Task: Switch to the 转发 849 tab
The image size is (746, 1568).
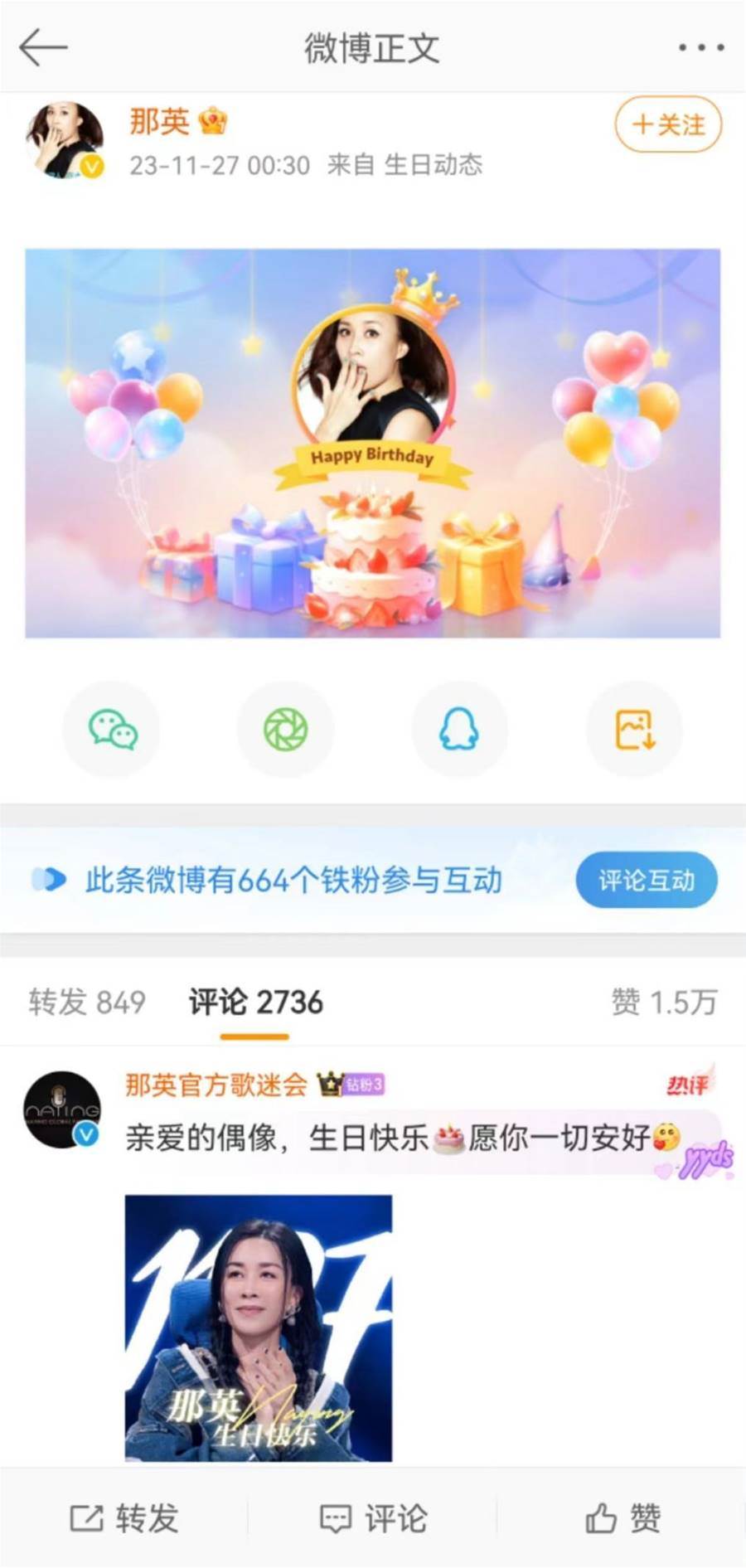Action: coord(87,1002)
